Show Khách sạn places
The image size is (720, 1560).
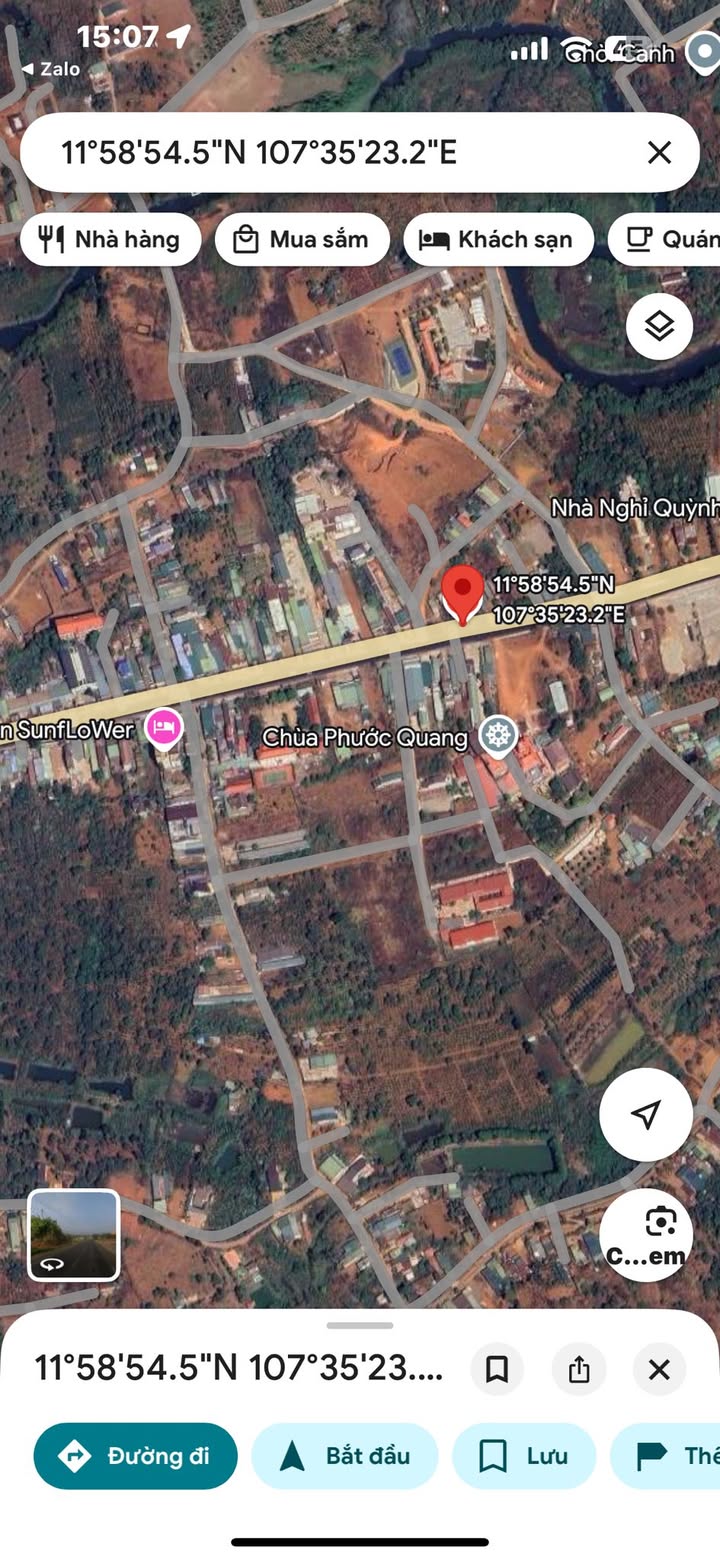498,239
